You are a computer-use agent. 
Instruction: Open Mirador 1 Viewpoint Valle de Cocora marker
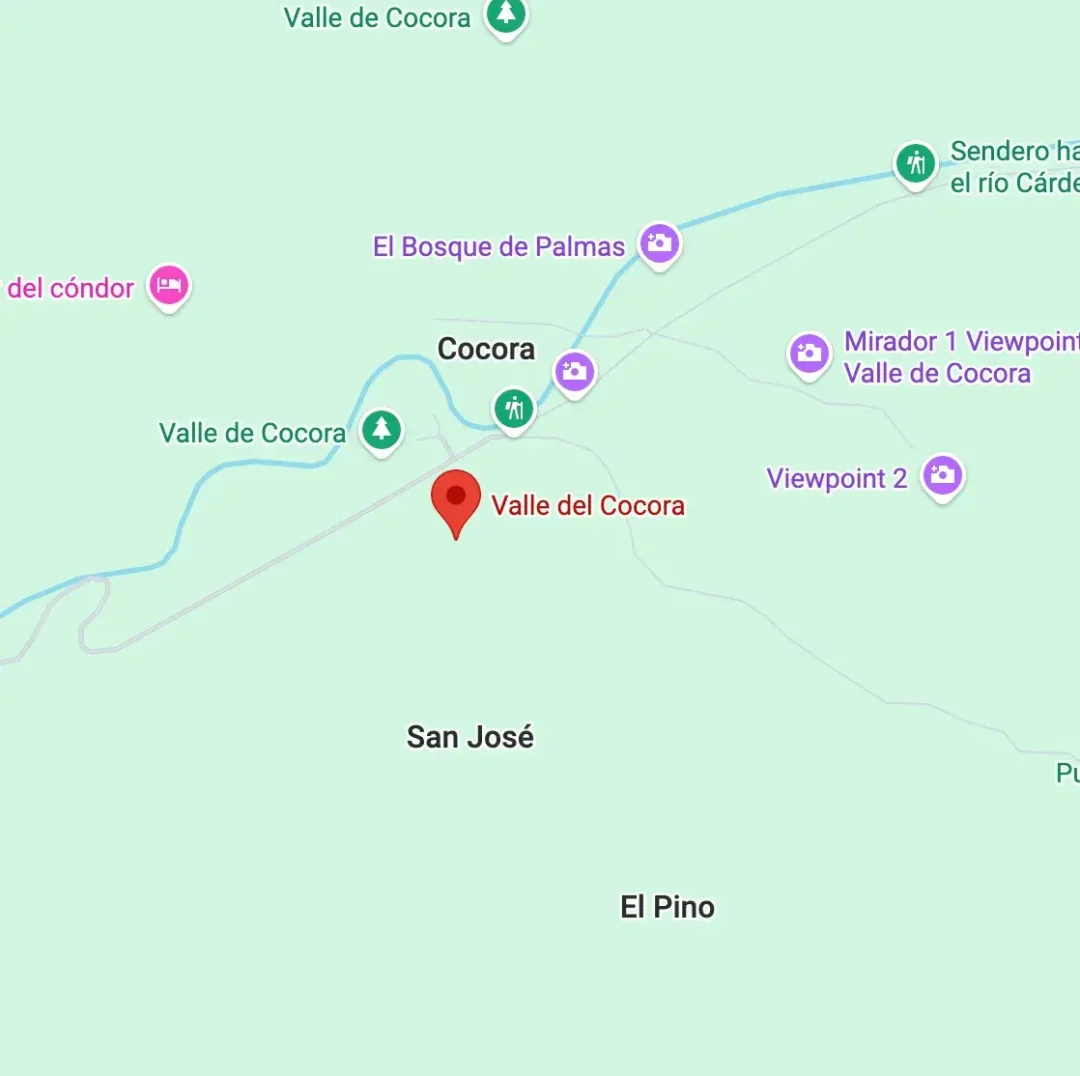click(809, 354)
